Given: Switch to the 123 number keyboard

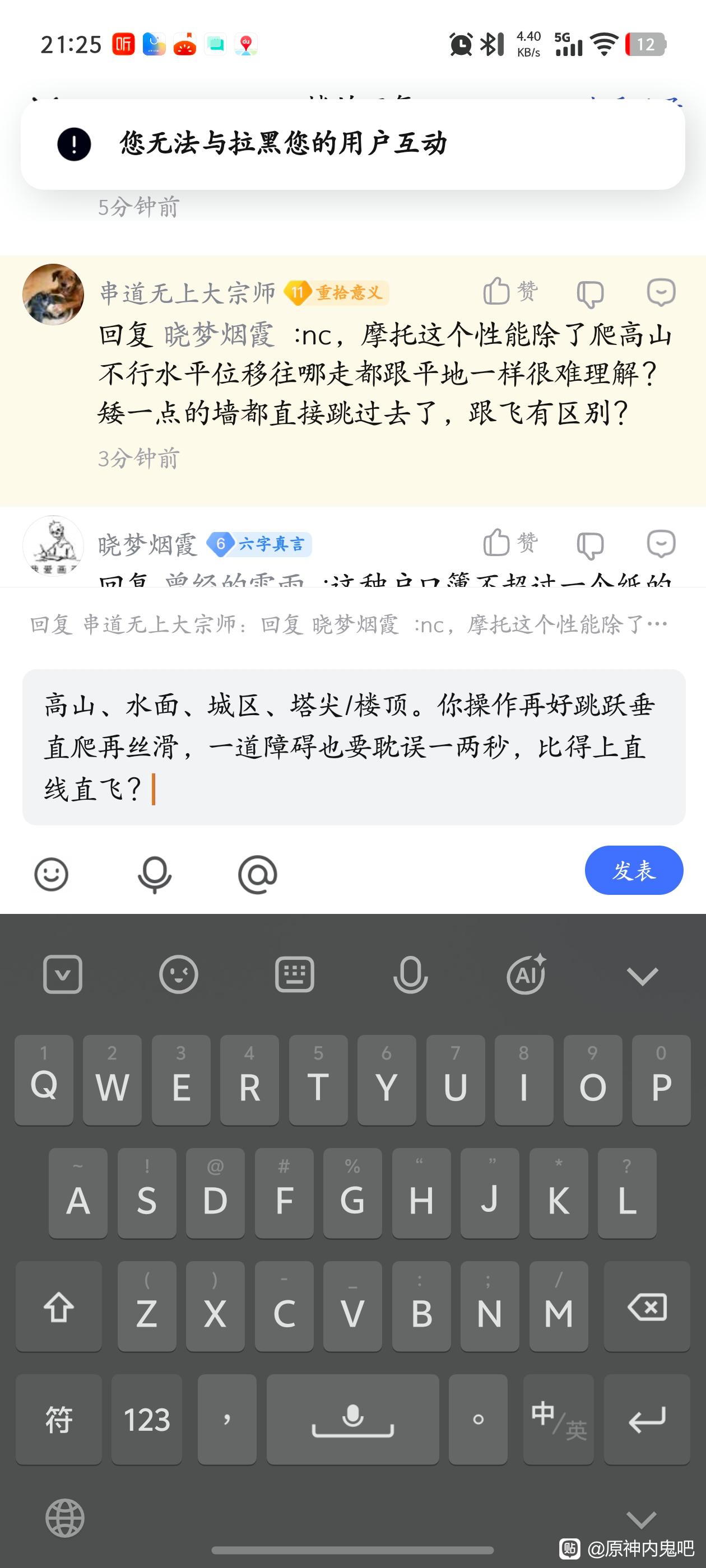Looking at the screenshot, I should pyautogui.click(x=147, y=1420).
